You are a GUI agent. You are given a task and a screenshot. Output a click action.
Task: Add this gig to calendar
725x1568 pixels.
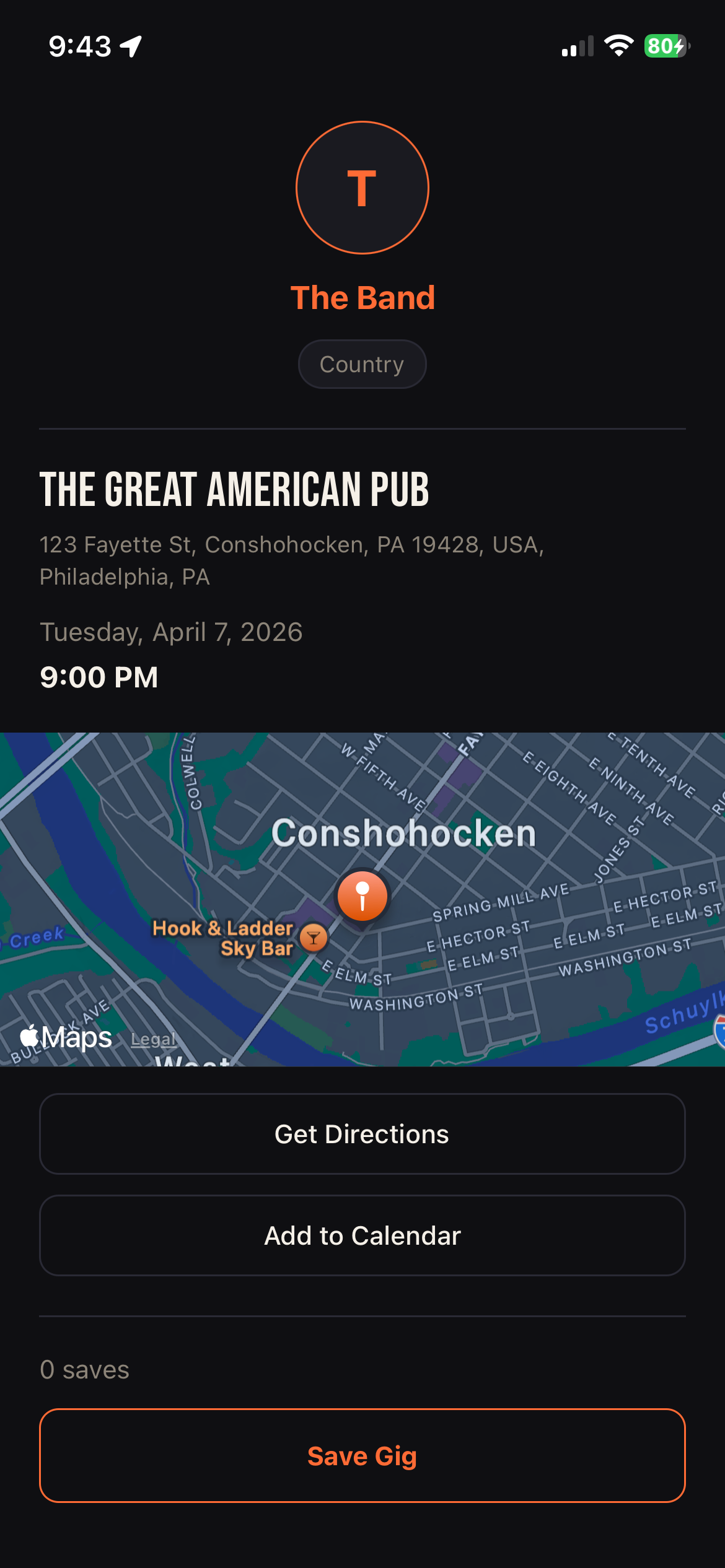(x=362, y=1235)
